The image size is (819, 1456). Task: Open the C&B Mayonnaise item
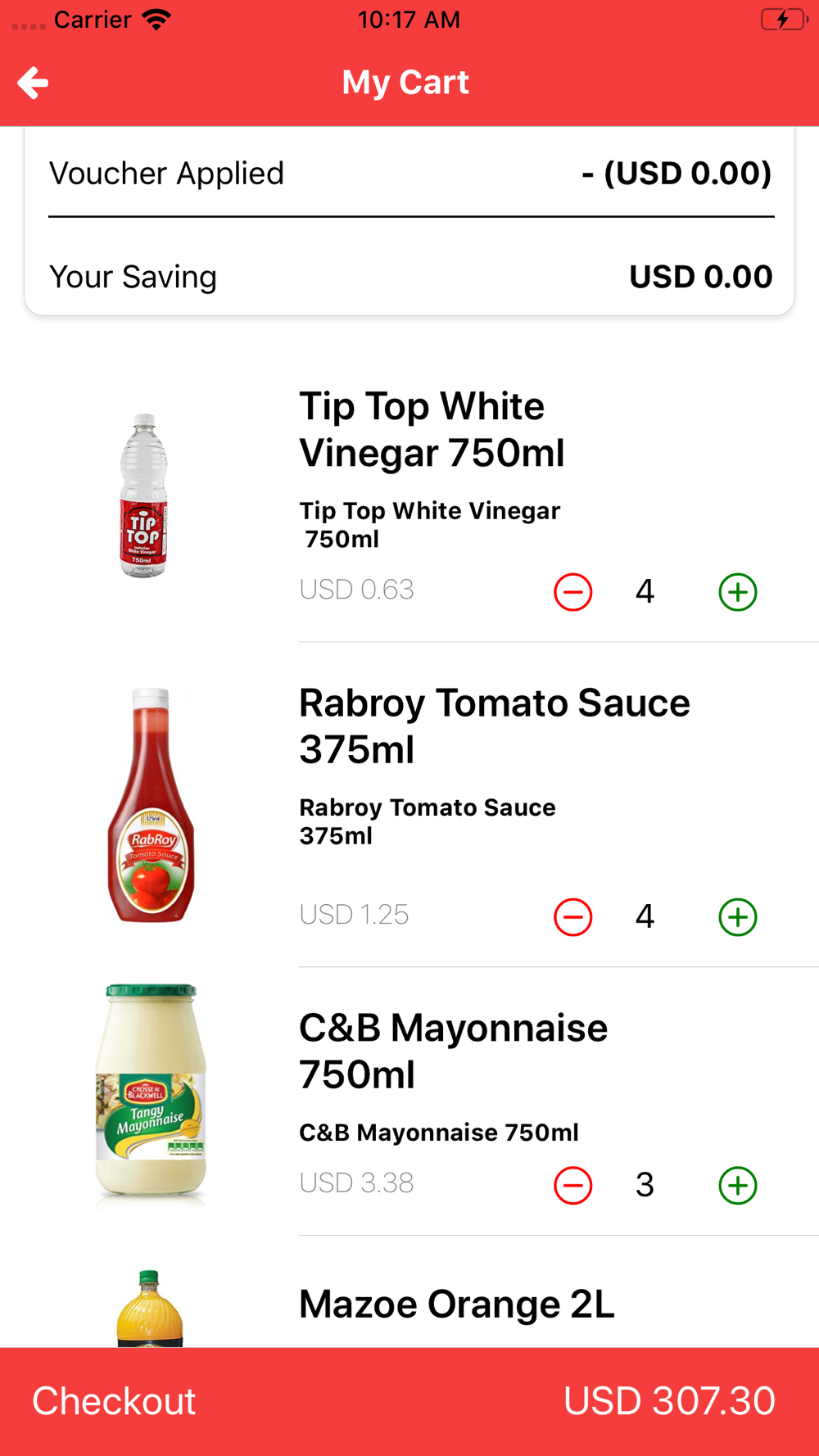pyautogui.click(x=453, y=1051)
